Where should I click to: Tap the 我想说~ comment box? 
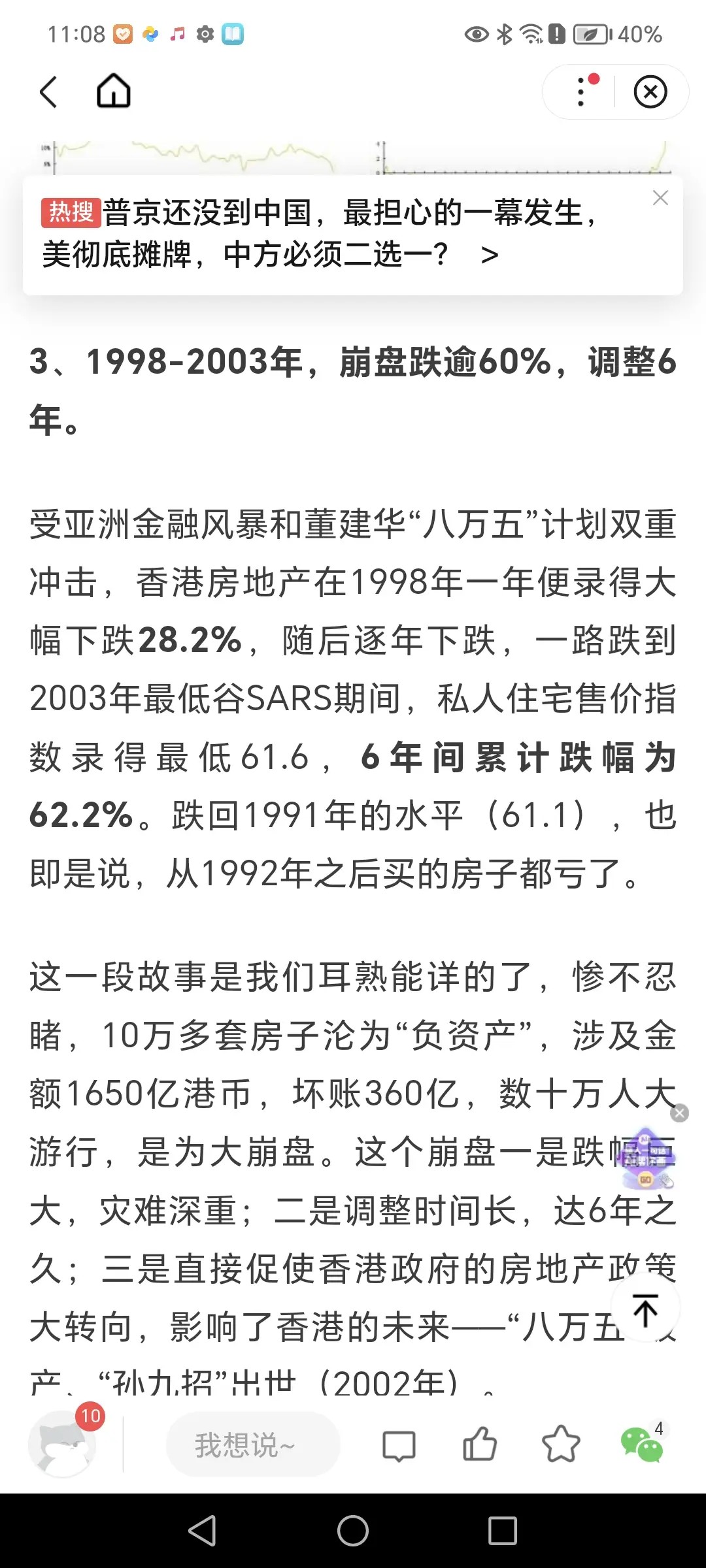point(253,1445)
